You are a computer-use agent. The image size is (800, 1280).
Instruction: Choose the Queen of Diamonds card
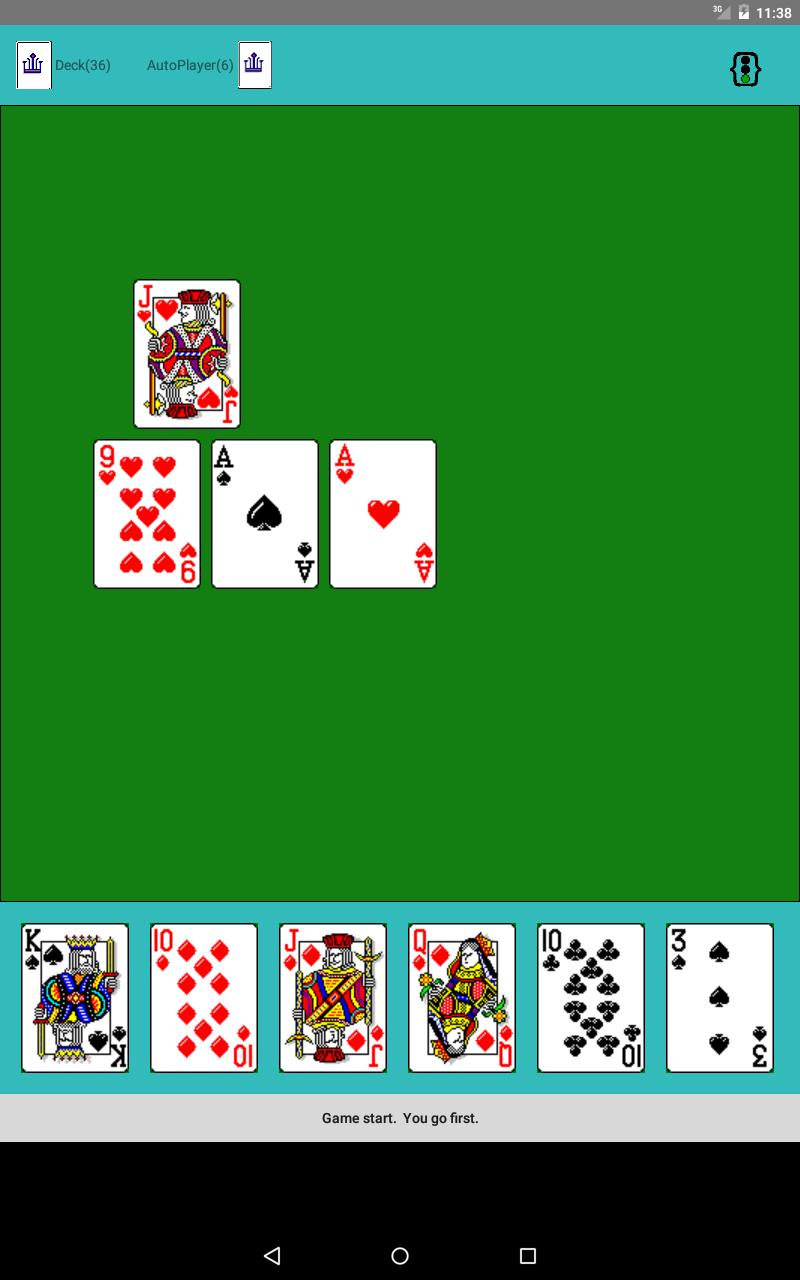(462, 997)
